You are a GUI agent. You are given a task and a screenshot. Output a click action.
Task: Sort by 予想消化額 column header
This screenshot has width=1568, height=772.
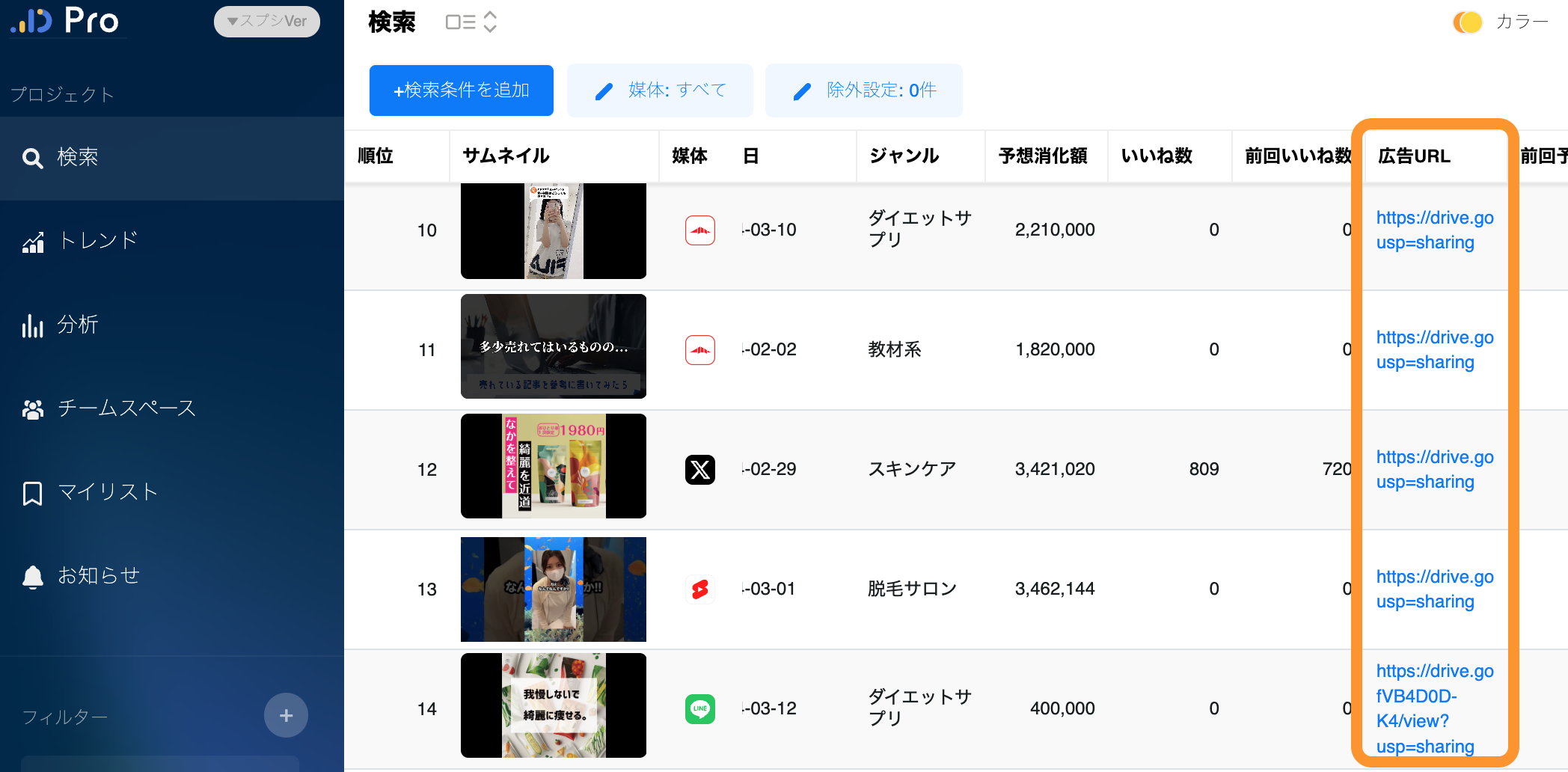pyautogui.click(x=1043, y=156)
